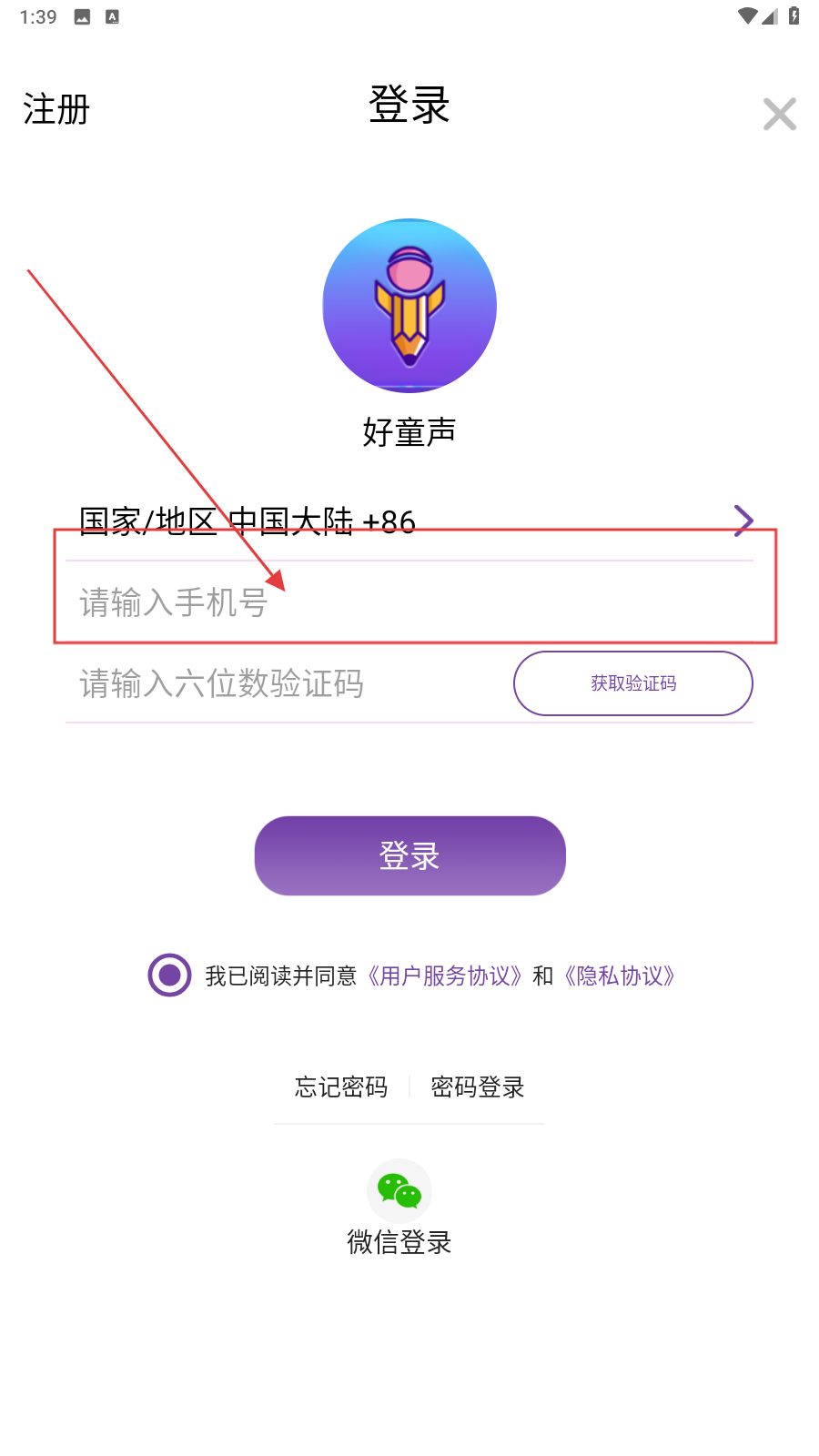Tap 获取验证码 to request a code
This screenshot has width=819, height=1456.
[633, 683]
